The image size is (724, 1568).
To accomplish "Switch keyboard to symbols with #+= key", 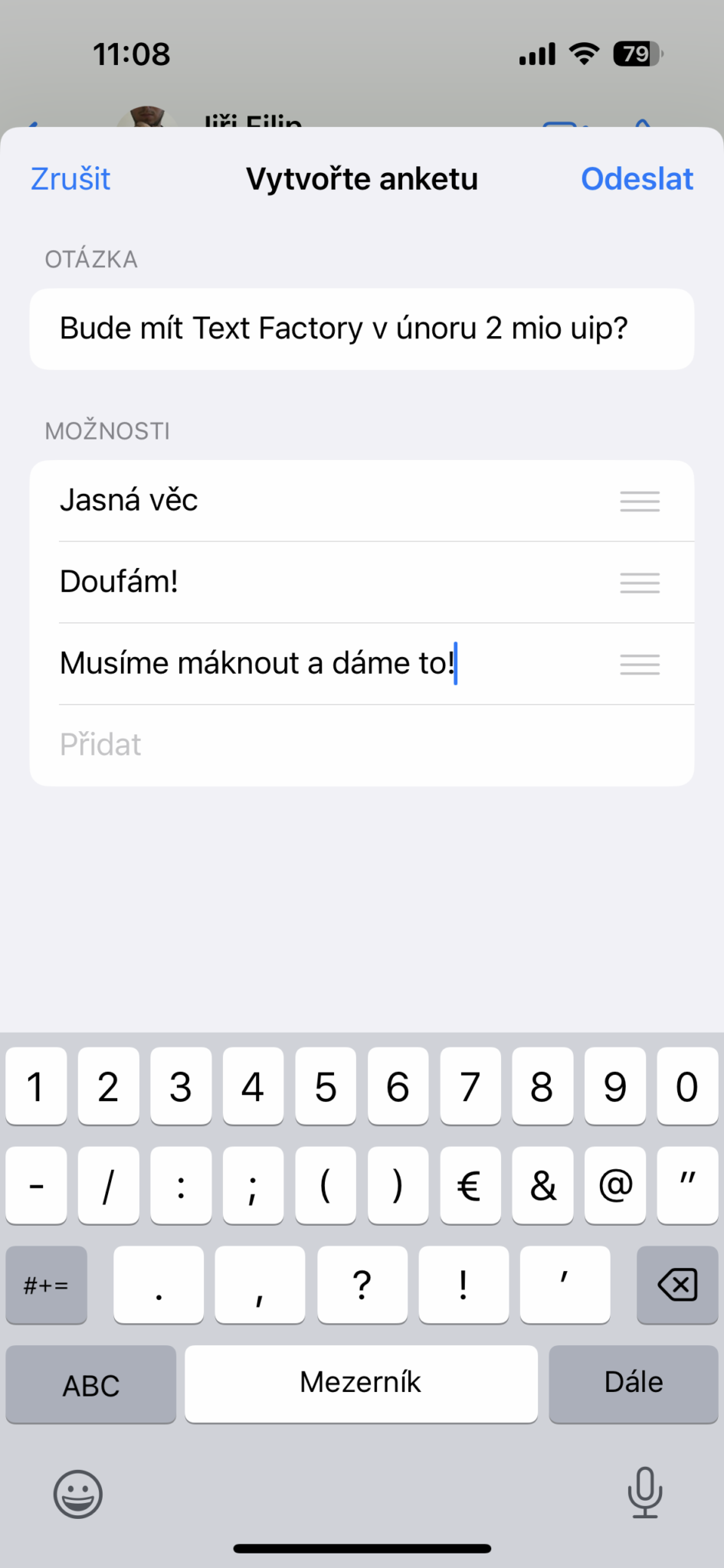I will (46, 1285).
